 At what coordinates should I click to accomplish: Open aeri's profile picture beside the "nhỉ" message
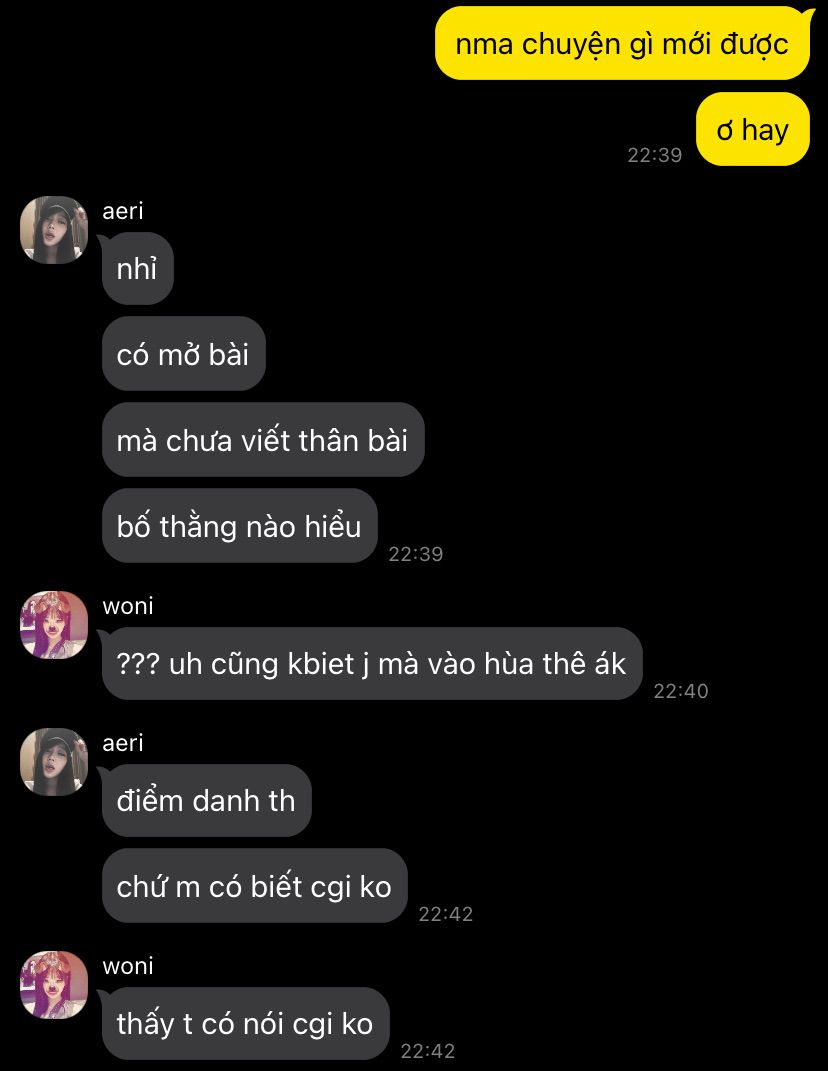click(54, 230)
